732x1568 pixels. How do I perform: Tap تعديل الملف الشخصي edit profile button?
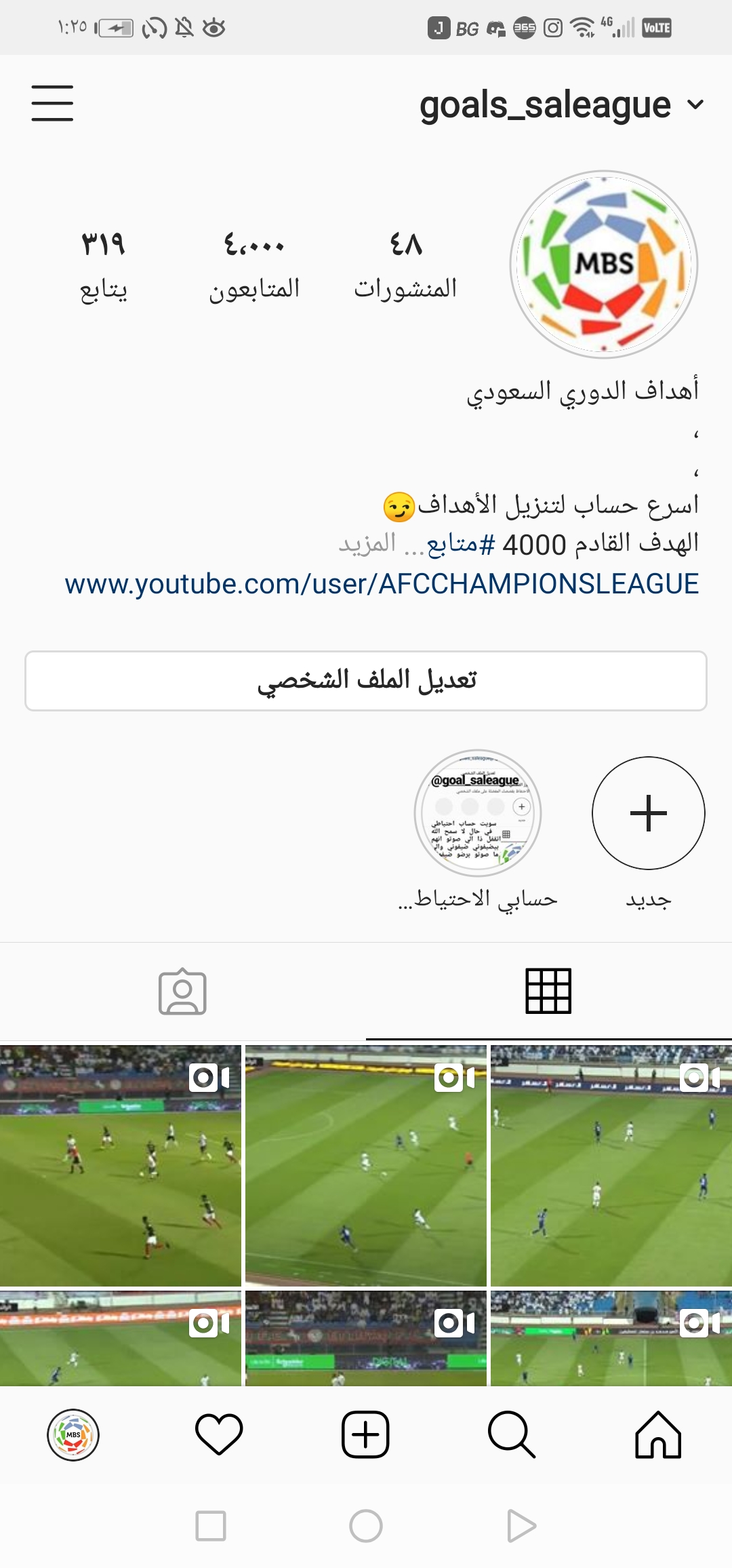pyautogui.click(x=366, y=680)
